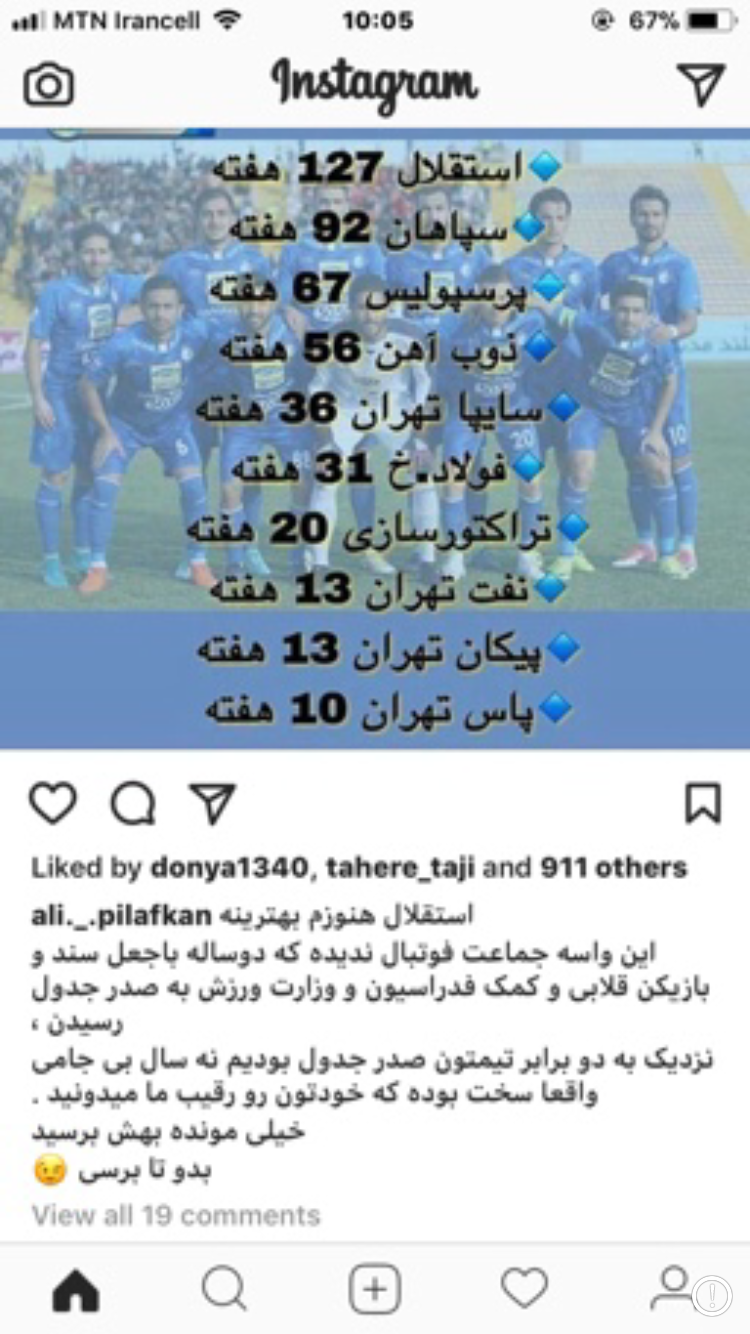Open the Activity heart tab

525,1289
